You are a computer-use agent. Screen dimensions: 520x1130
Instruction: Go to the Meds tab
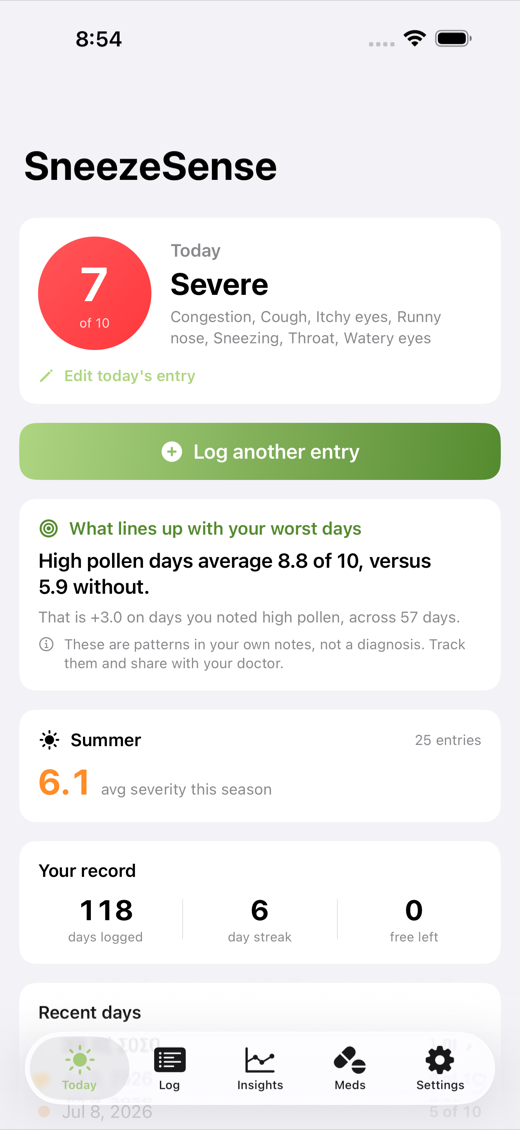350,1069
